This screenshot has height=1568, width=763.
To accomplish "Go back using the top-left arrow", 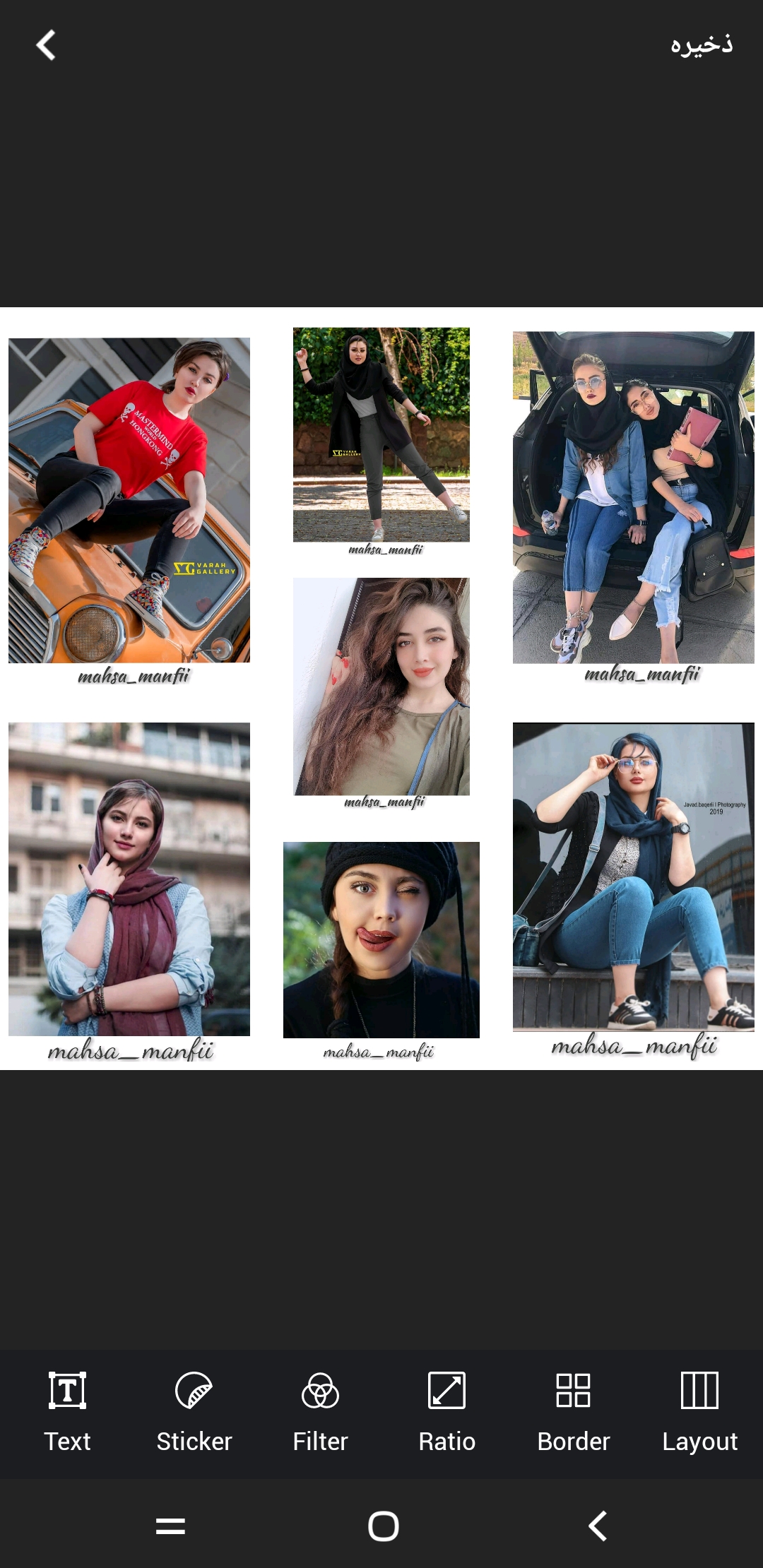I will coord(46,45).
